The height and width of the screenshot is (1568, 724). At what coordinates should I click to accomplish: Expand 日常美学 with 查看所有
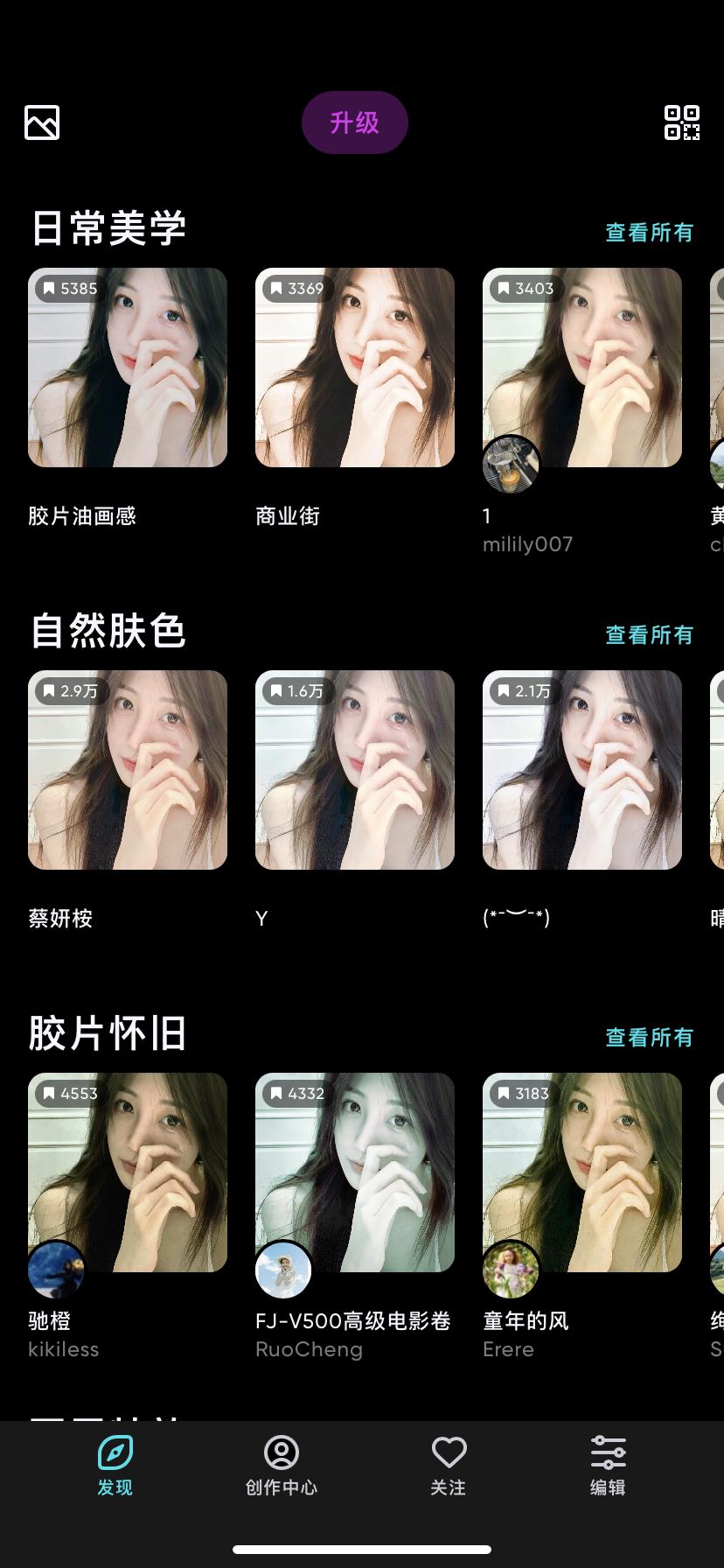point(649,233)
